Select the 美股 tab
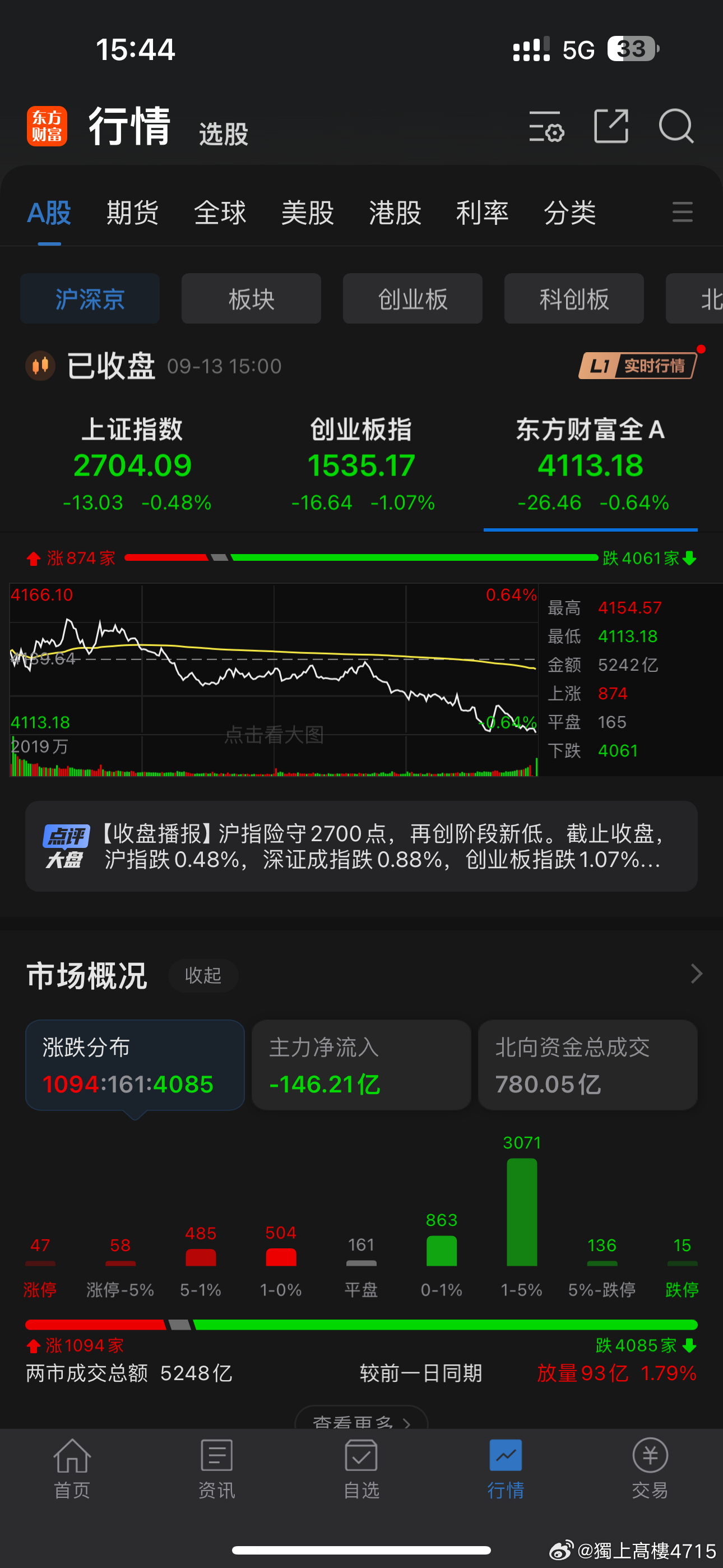Screen dimensions: 723x1568 tap(307, 213)
